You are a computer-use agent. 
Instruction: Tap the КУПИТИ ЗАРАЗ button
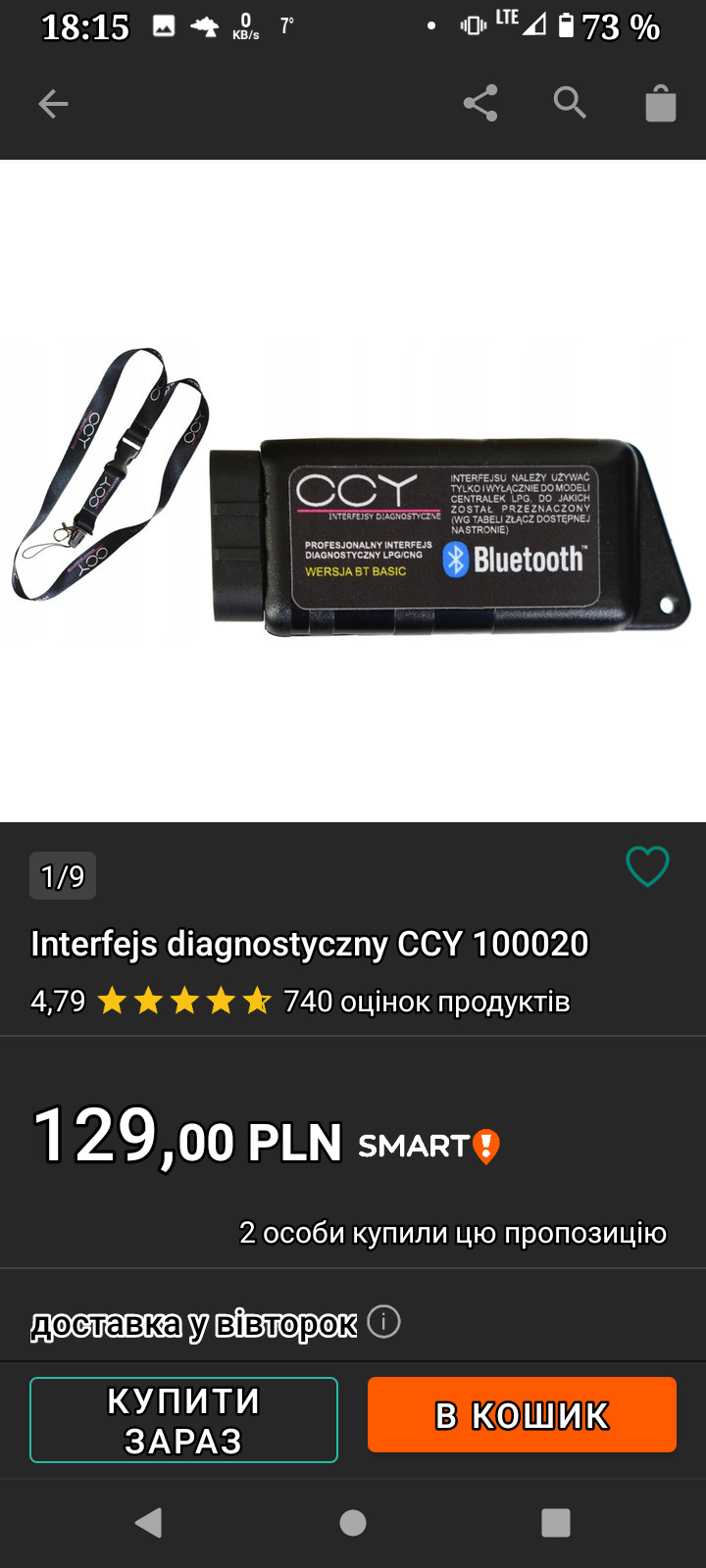(x=183, y=1420)
